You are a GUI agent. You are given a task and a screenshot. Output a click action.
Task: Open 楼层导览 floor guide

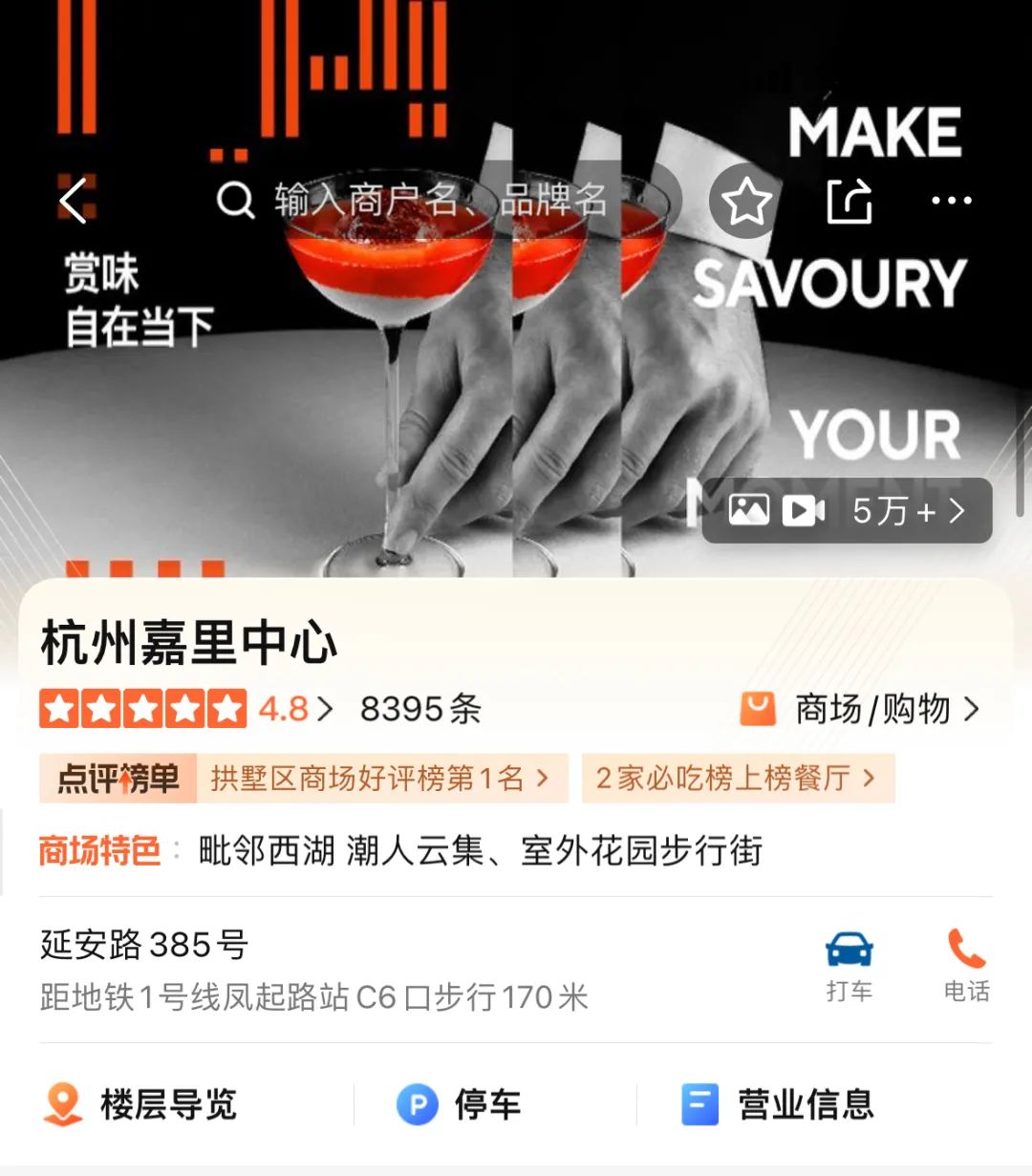coord(141,1105)
